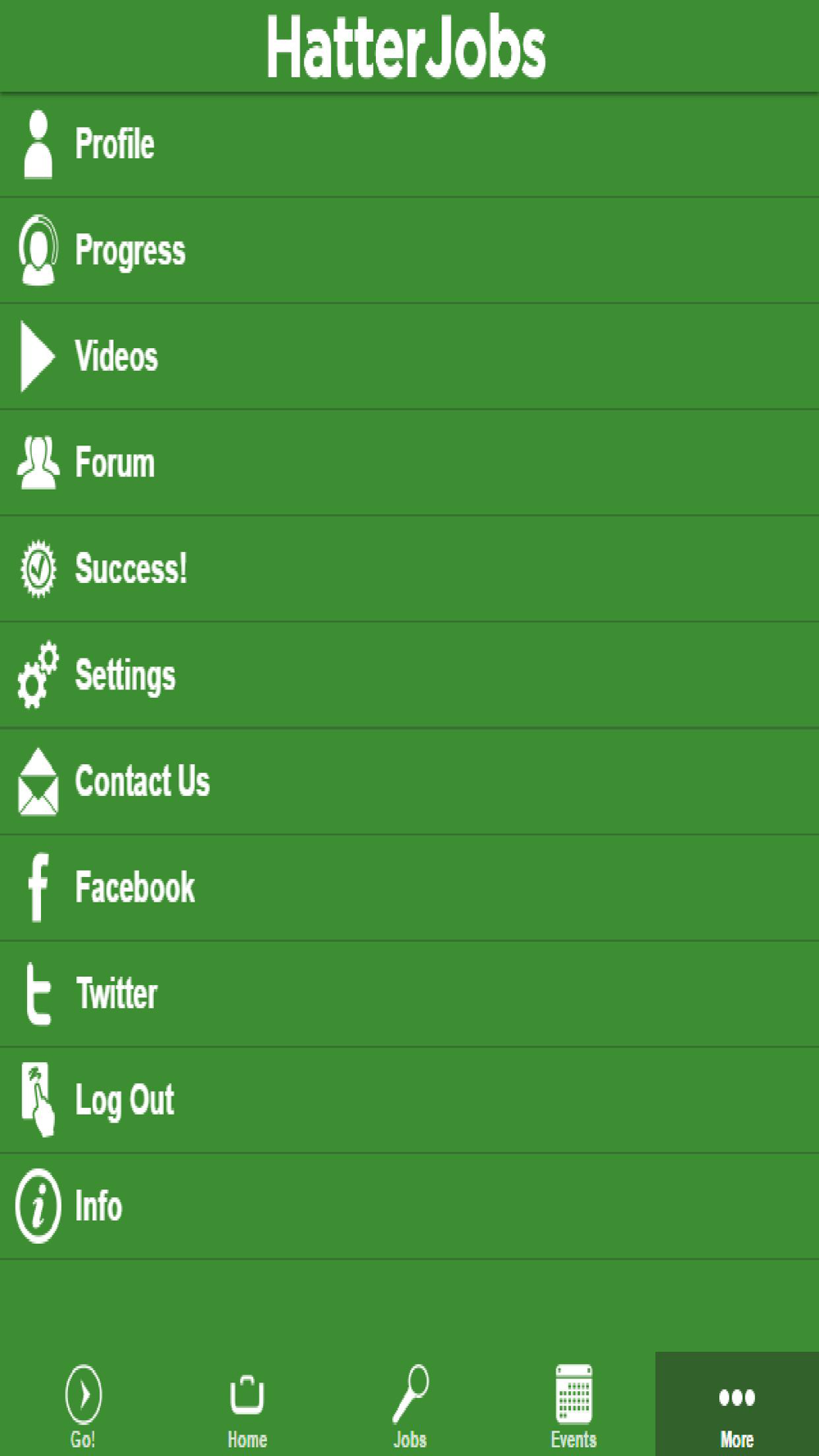Screen dimensions: 819x1456
Task: Open the Twitter row
Action: point(409,994)
